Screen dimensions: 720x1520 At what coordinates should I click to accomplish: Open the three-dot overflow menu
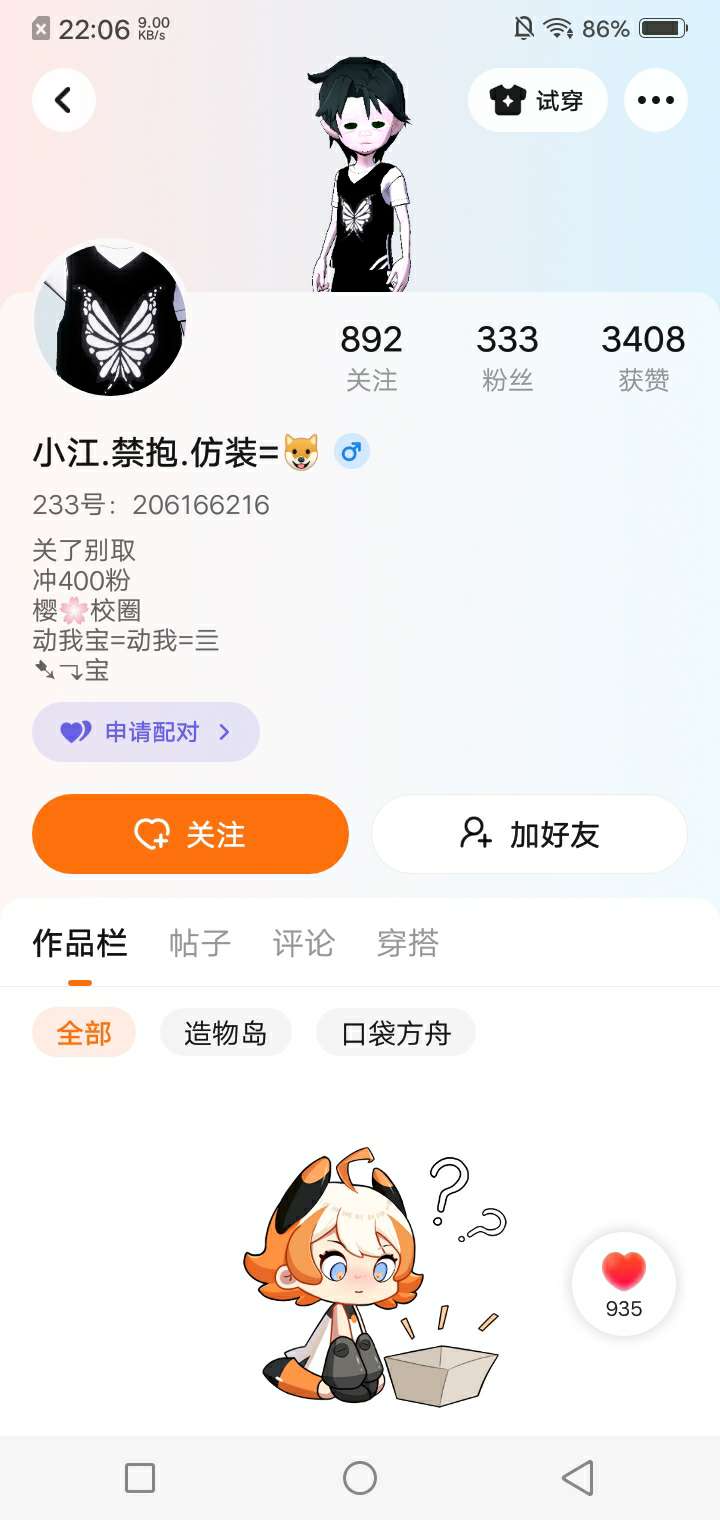(656, 100)
